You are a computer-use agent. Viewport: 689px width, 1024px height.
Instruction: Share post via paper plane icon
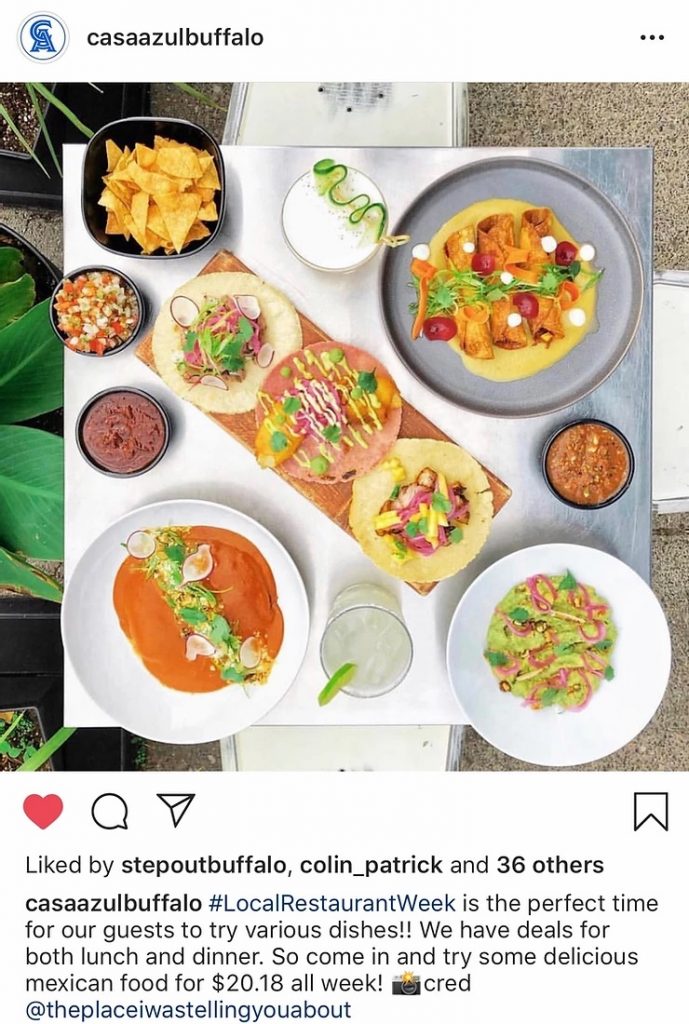pos(176,810)
